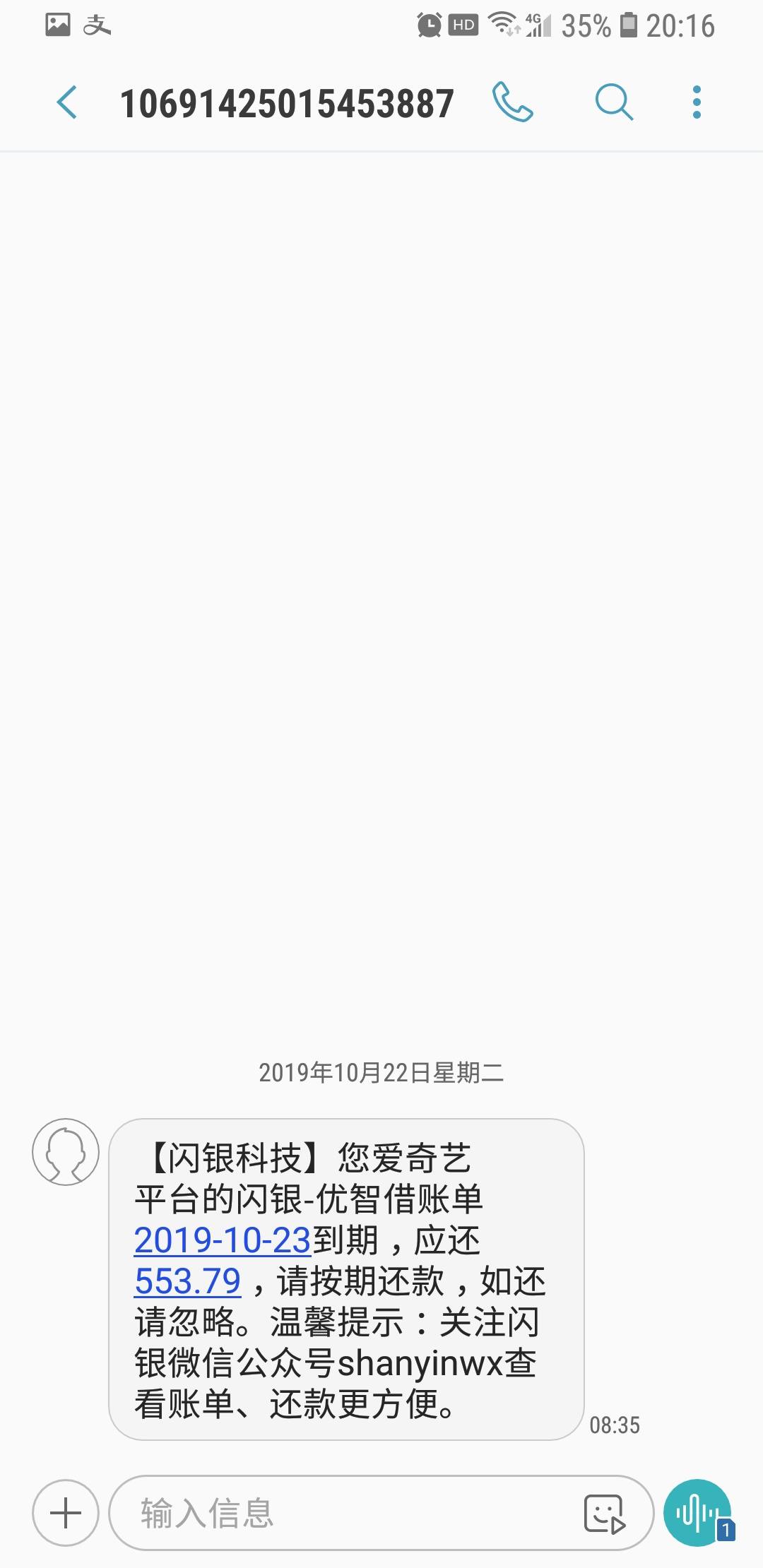Tap the voice input button
Viewport: 763px width, 1568px height.
coord(697,1513)
